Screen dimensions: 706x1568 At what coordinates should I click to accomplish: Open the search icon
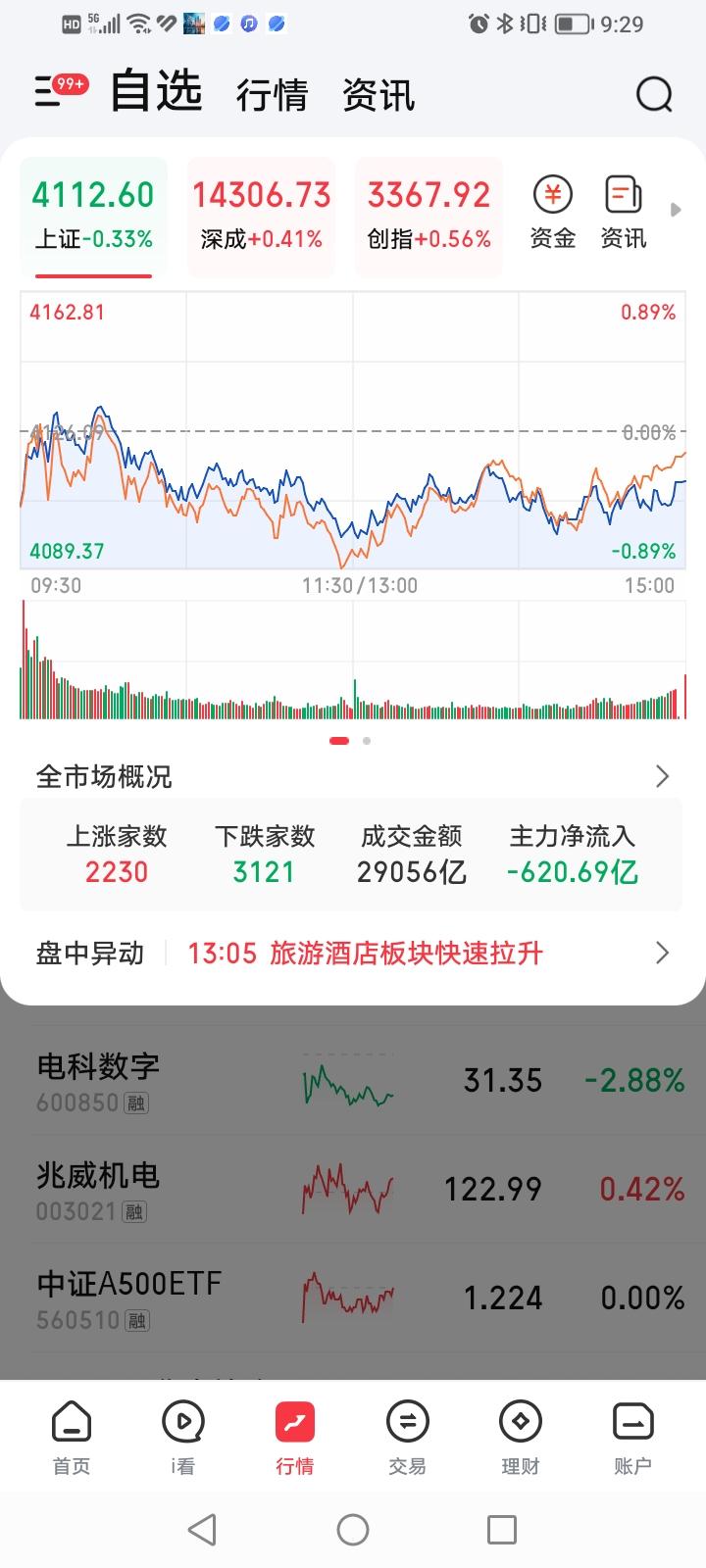pyautogui.click(x=654, y=95)
